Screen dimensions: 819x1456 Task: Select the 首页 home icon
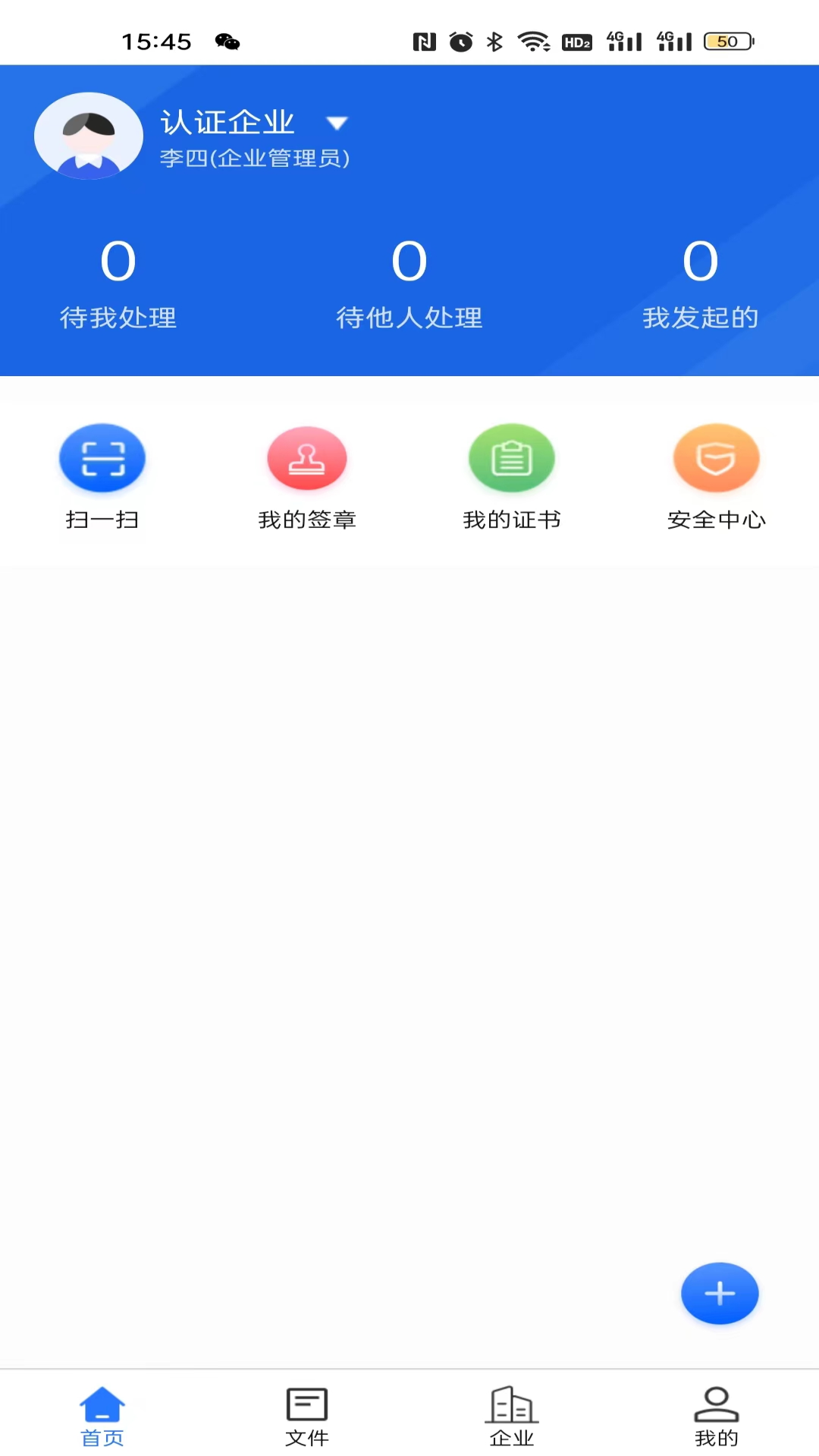click(x=102, y=1405)
